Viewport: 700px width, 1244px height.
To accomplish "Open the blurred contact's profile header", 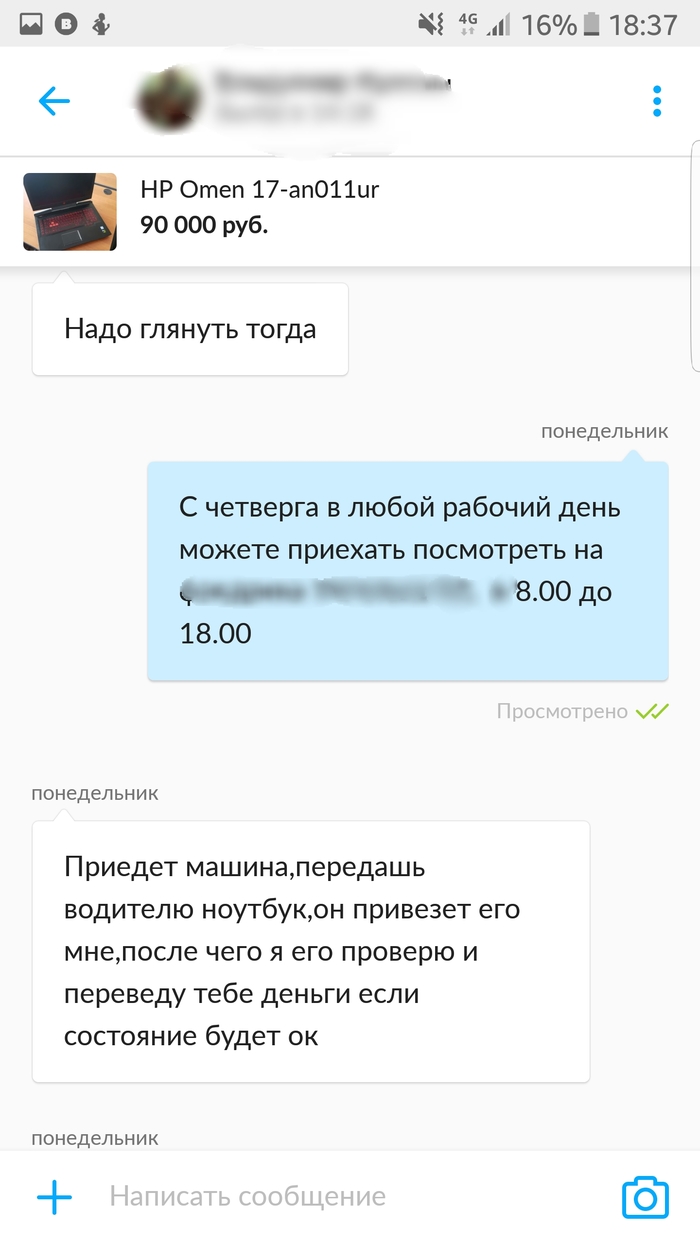I will (x=300, y=98).
